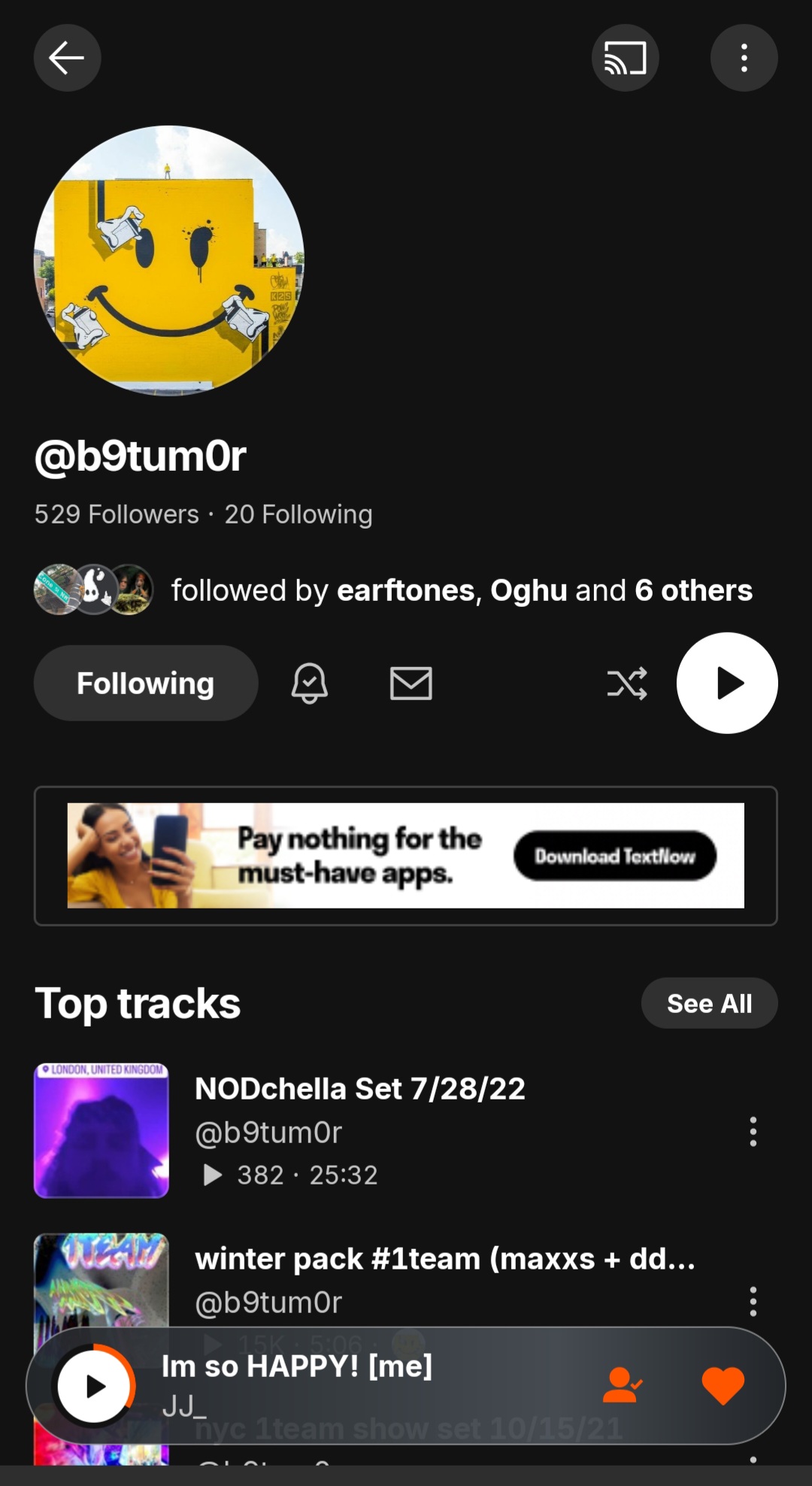
Task: Play NODchella Set 7/28/22
Action: click(x=359, y=1089)
